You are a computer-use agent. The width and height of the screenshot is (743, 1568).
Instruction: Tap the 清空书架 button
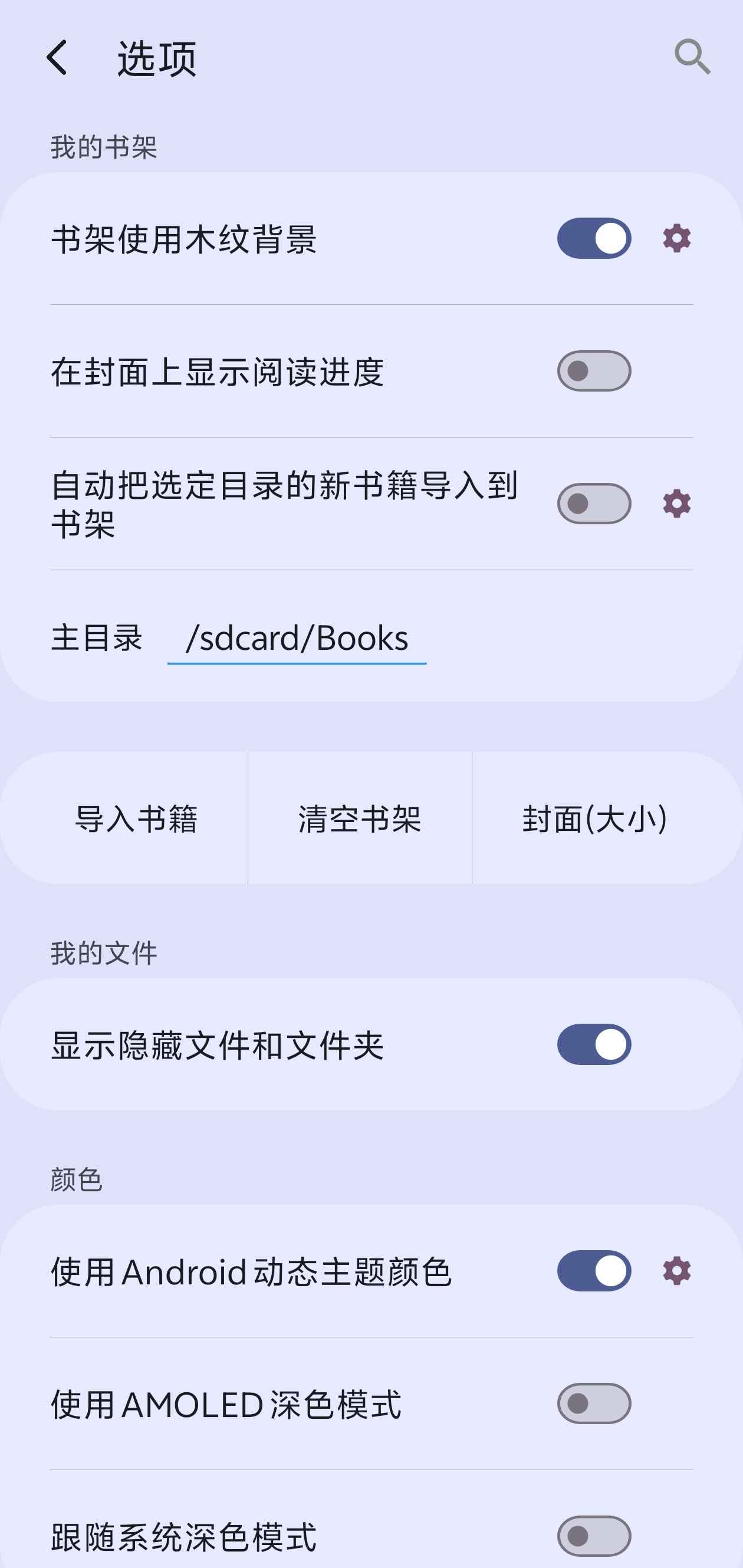tap(360, 818)
